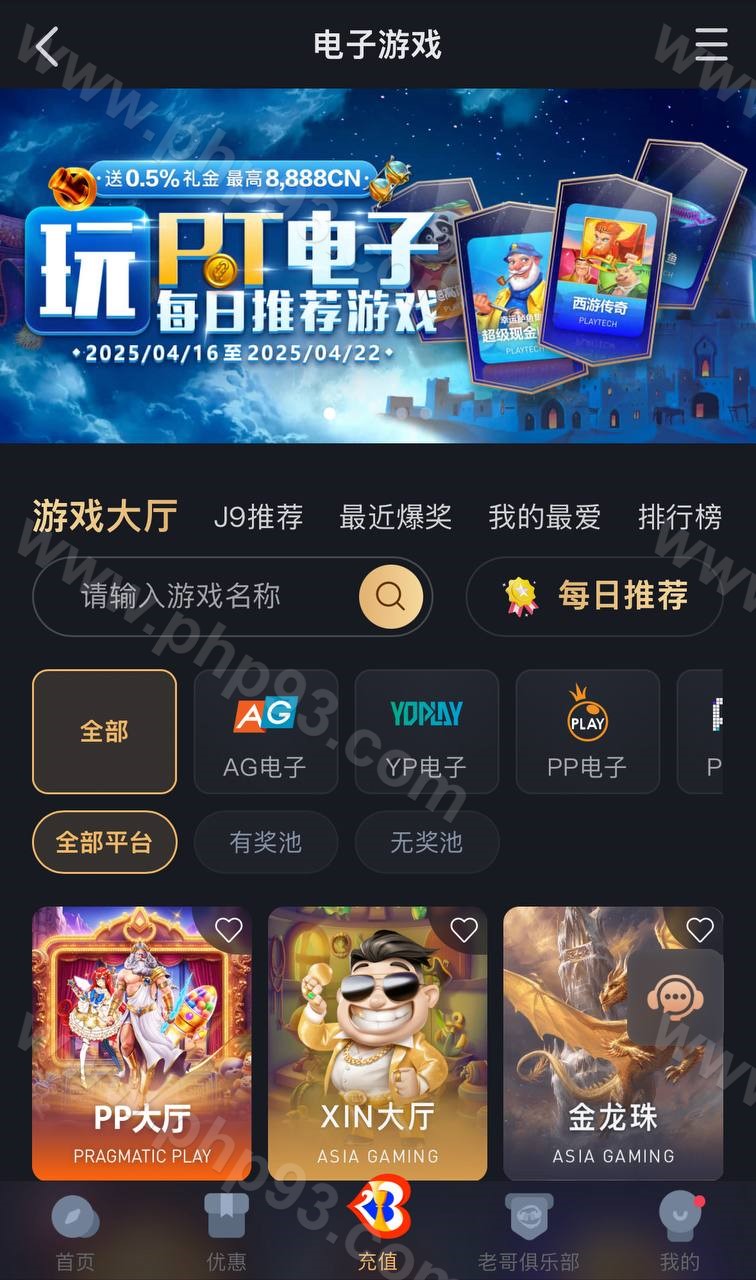This screenshot has width=756, height=1280.
Task: Select the YP电子 provider
Action: pyautogui.click(x=426, y=732)
